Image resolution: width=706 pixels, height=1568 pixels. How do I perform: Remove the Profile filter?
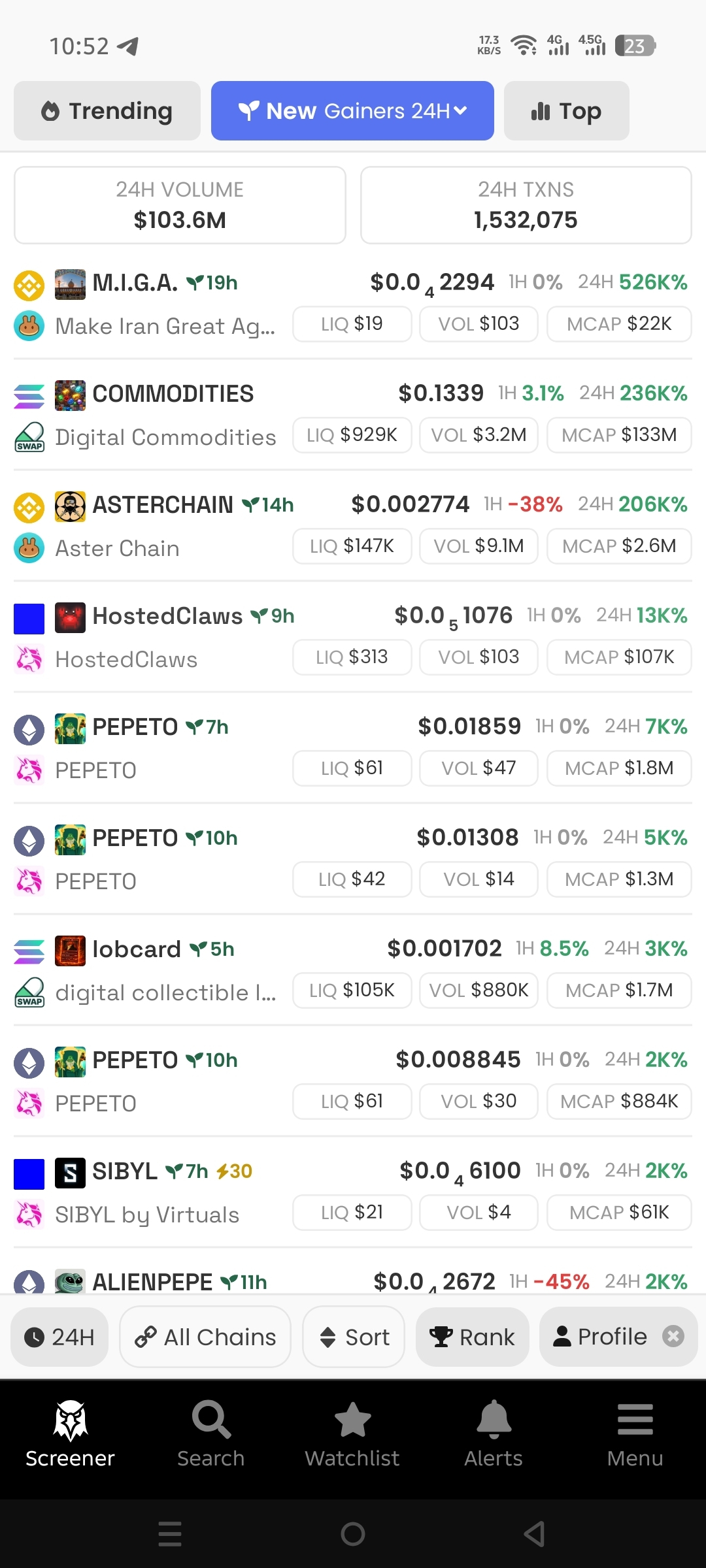pyautogui.click(x=673, y=1337)
